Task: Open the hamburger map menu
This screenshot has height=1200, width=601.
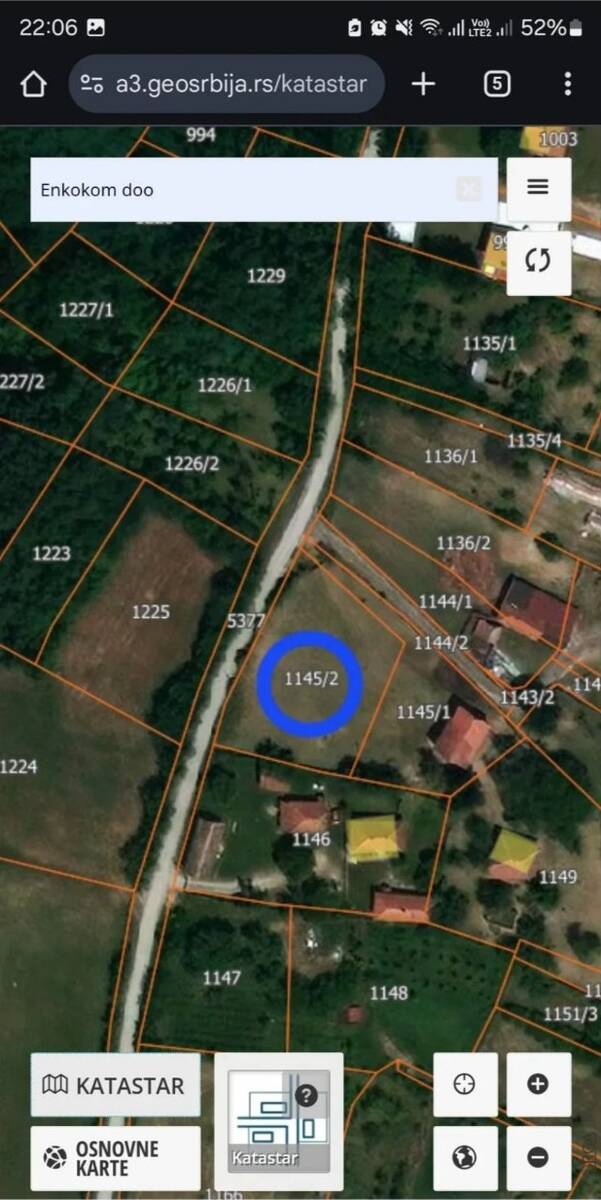Action: click(539, 188)
